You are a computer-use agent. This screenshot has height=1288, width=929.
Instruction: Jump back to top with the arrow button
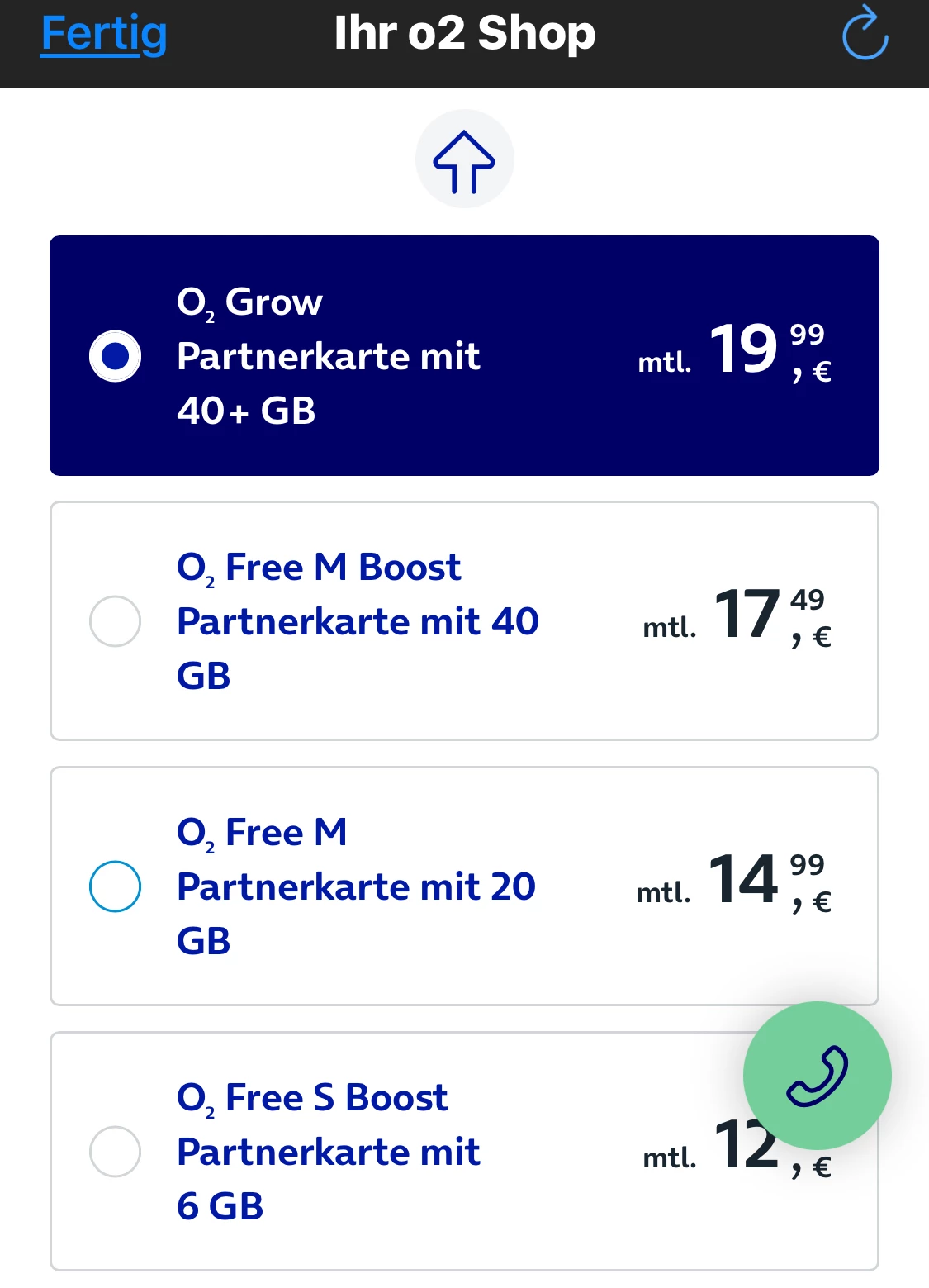click(464, 159)
